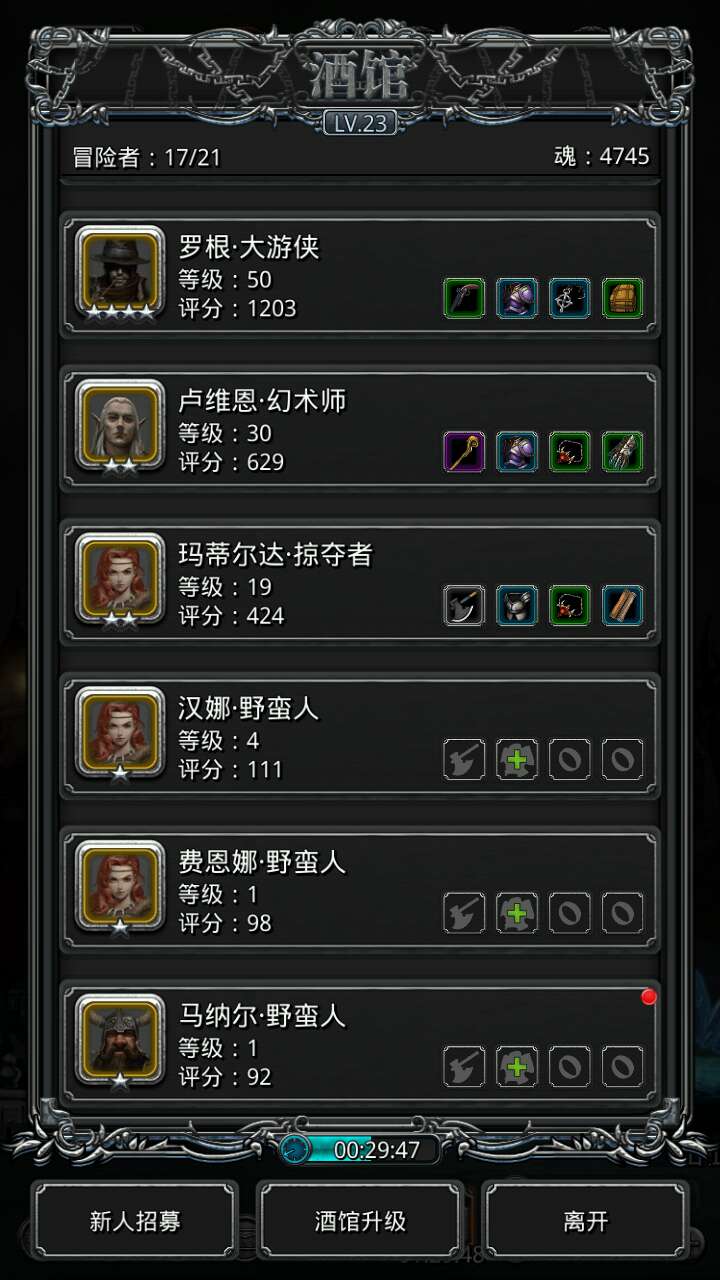The width and height of the screenshot is (720, 1280).
Task: Tap 汉娜's armor slot with green plus
Action: tap(517, 759)
